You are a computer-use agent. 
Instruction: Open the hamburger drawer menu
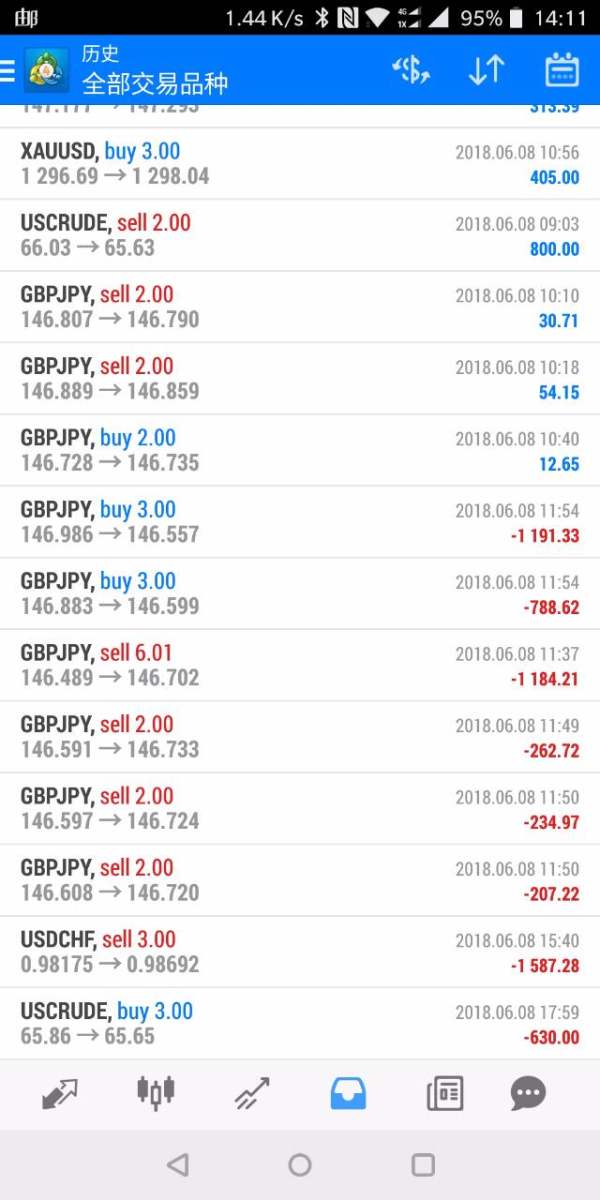coord(9,70)
